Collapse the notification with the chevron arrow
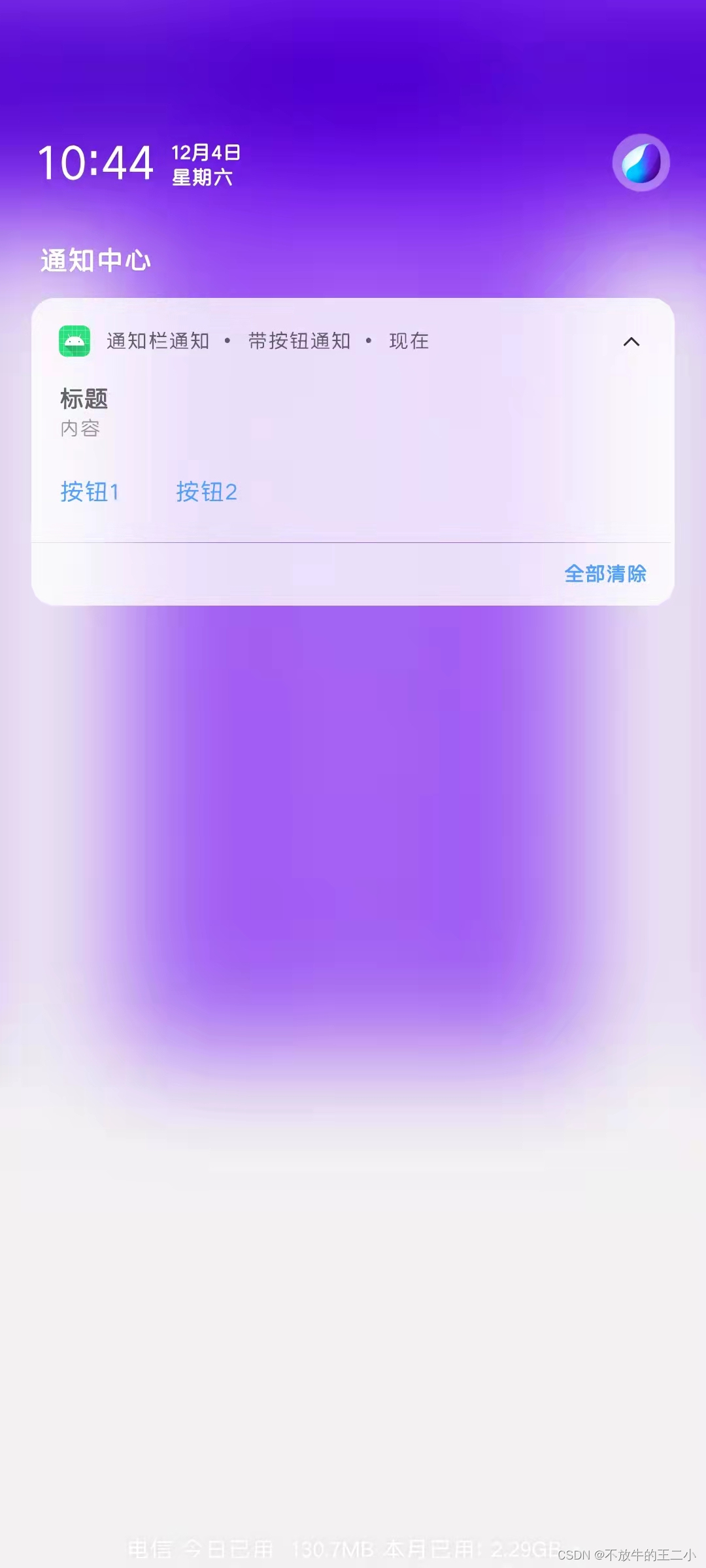Image resolution: width=706 pixels, height=1568 pixels. pos(631,342)
